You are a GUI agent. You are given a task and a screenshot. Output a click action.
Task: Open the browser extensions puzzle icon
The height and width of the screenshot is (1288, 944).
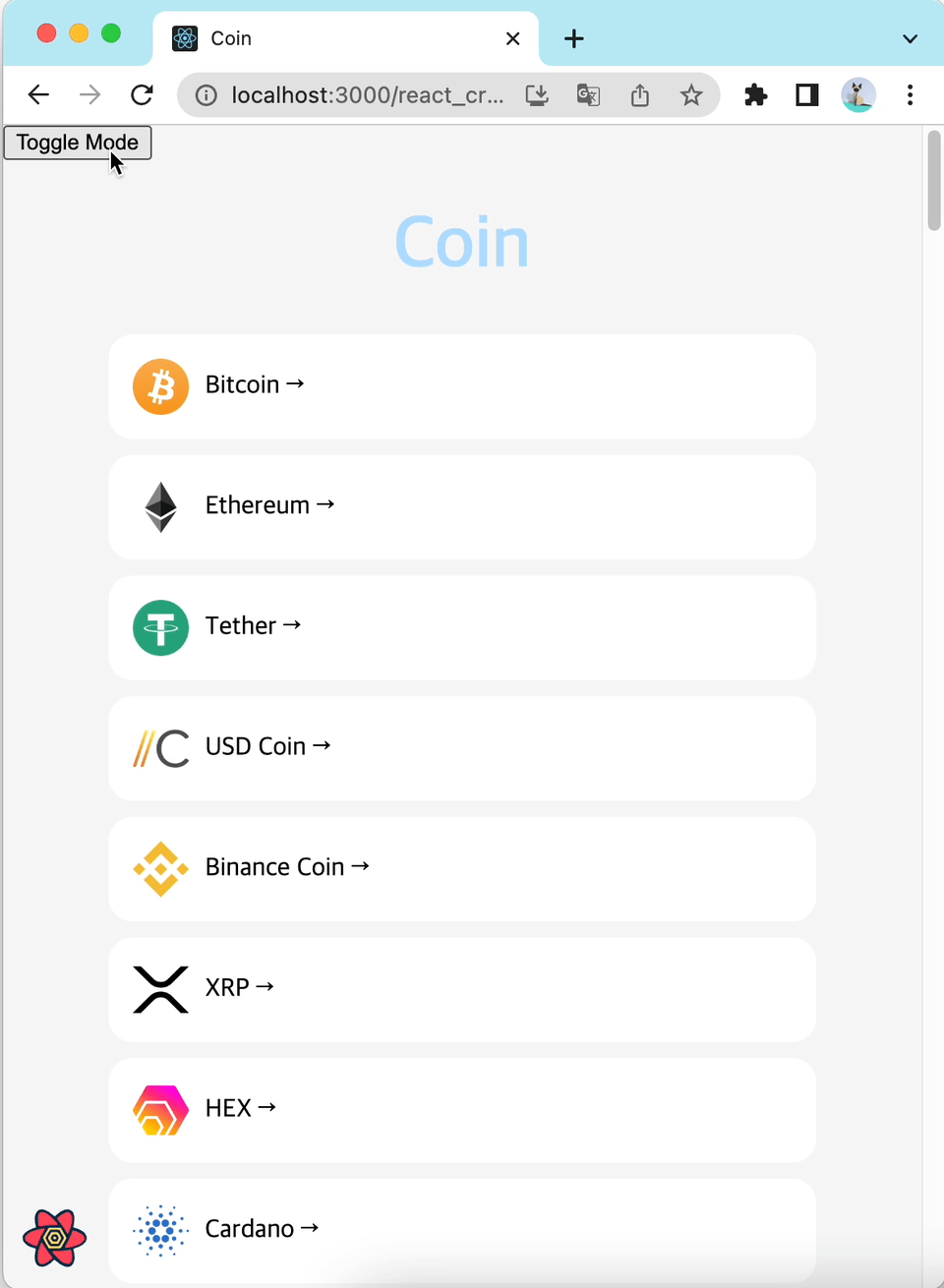point(755,95)
